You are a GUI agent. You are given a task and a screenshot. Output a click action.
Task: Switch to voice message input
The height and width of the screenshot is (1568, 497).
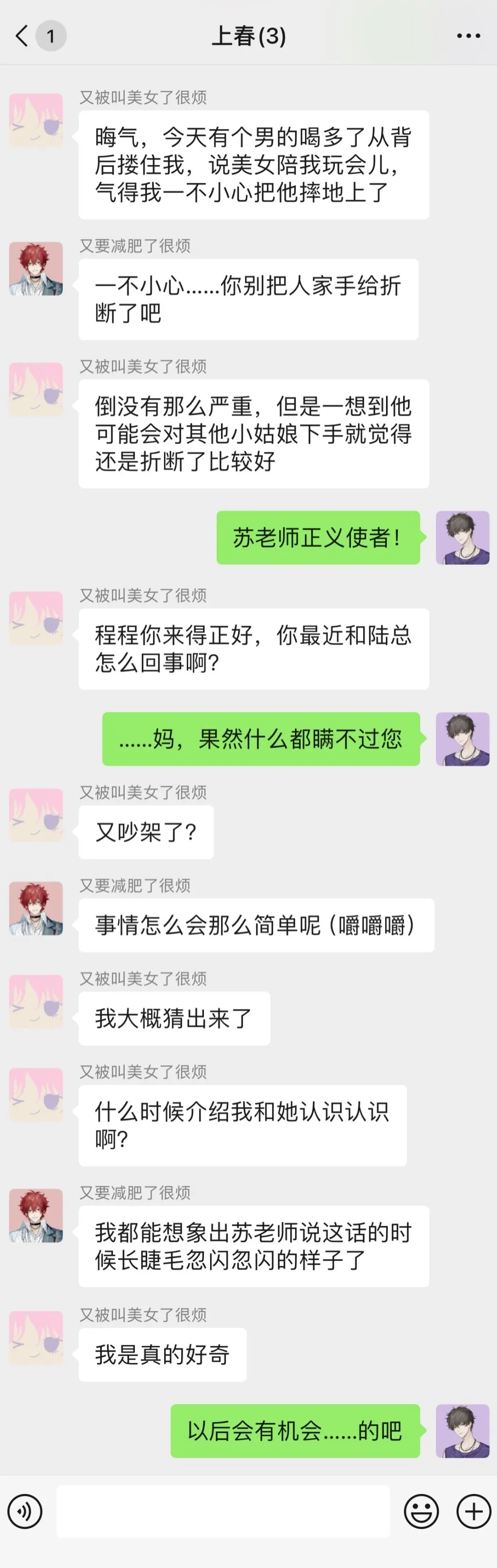click(x=25, y=1511)
